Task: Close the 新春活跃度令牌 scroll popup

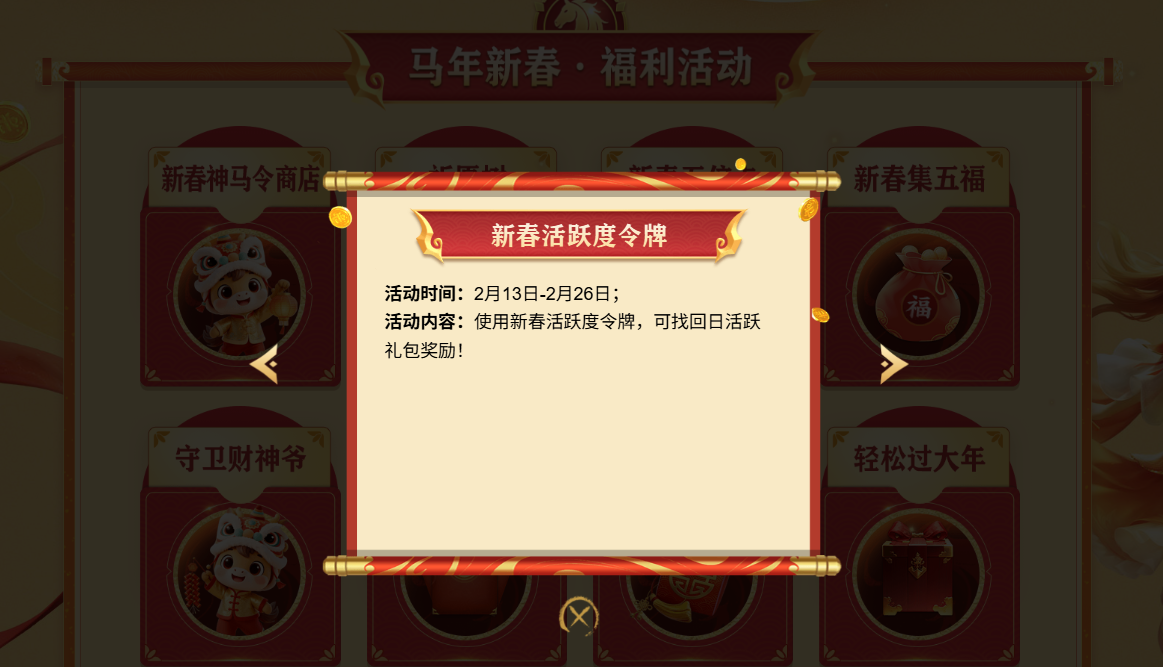Action: (x=578, y=616)
